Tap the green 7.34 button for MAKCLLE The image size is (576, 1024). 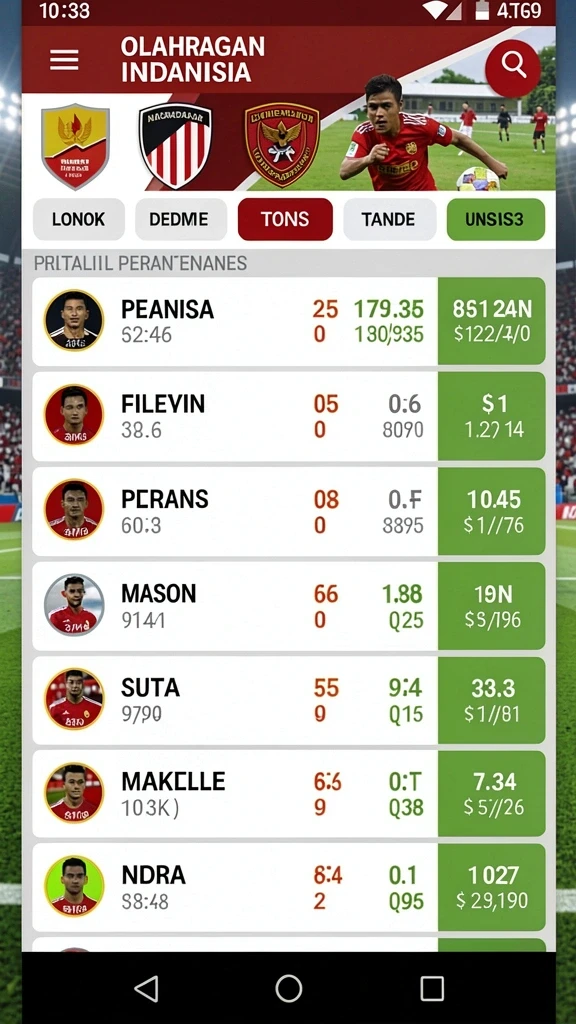(492, 793)
